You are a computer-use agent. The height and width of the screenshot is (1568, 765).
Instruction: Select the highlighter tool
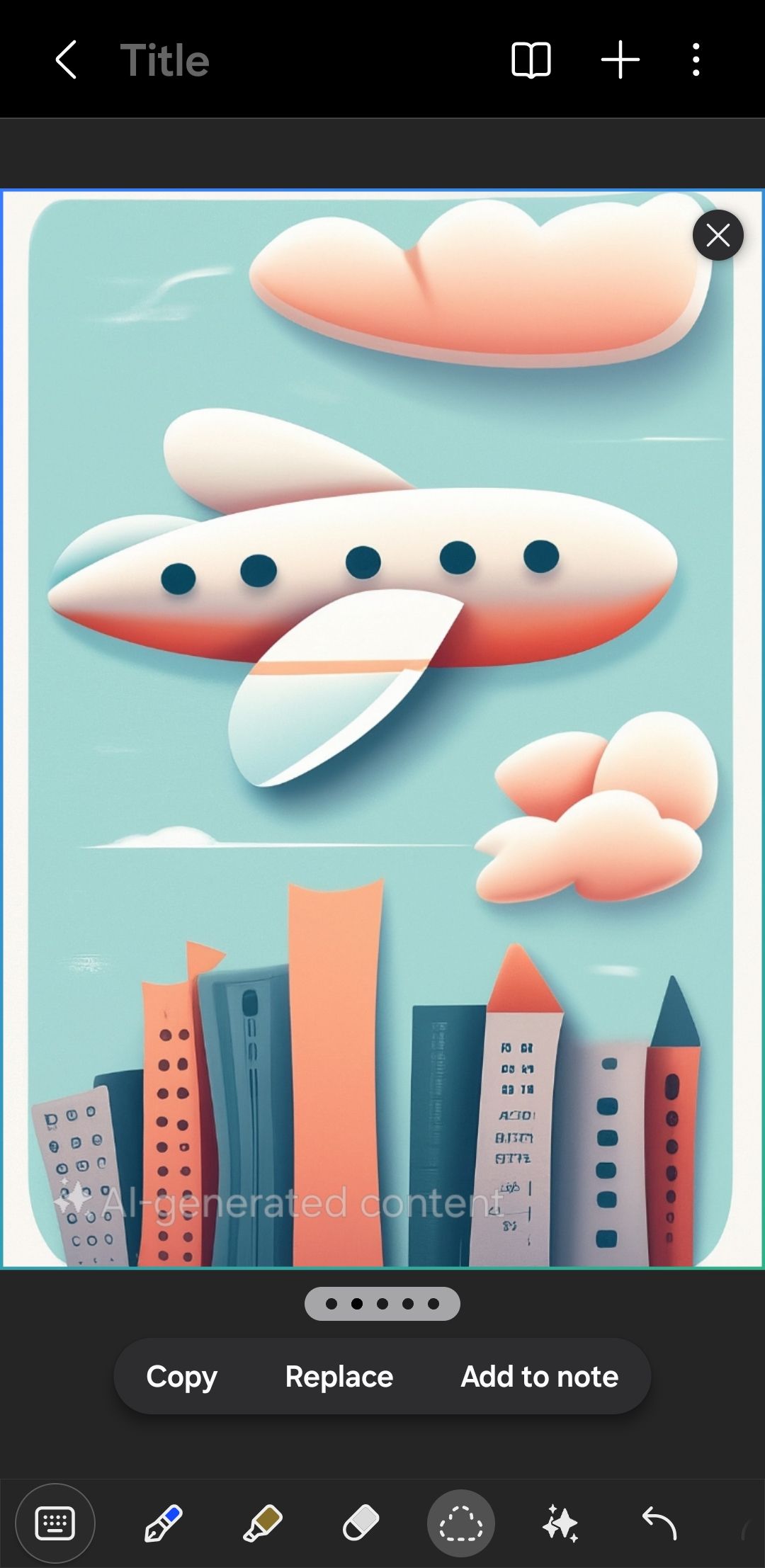(262, 1523)
